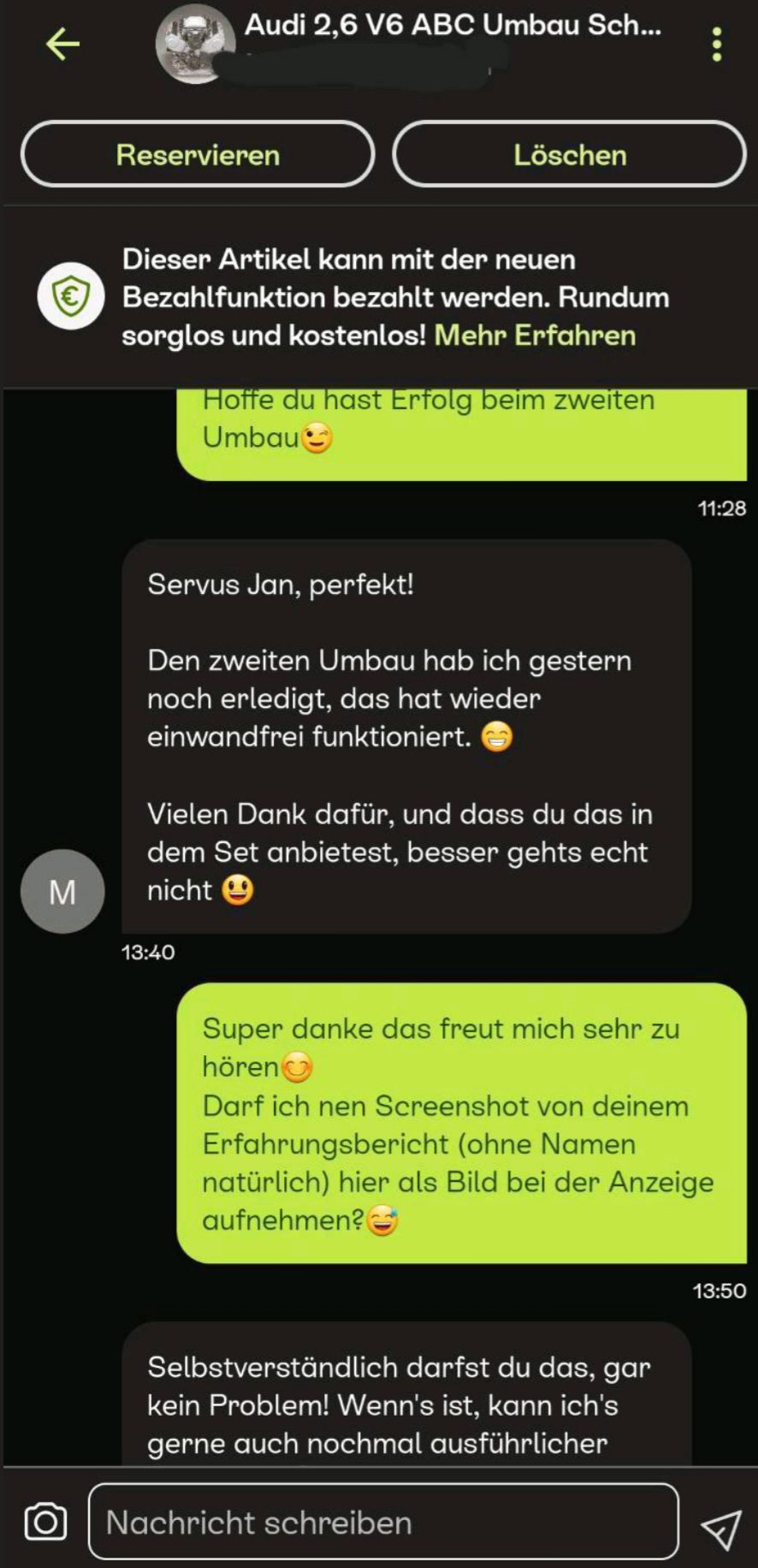Tap the Löschen button
The height and width of the screenshot is (1568, 758).
[569, 154]
